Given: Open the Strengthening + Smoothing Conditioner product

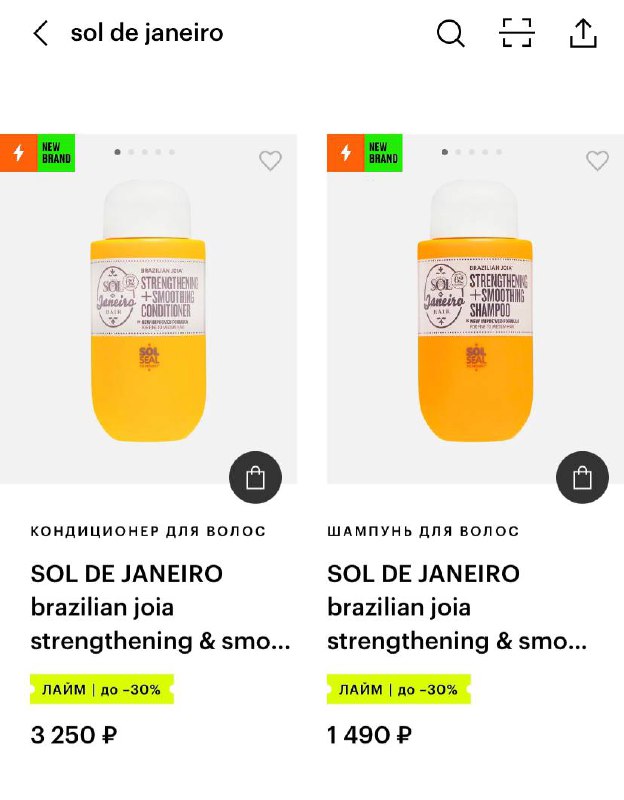Looking at the screenshot, I should pos(149,310).
